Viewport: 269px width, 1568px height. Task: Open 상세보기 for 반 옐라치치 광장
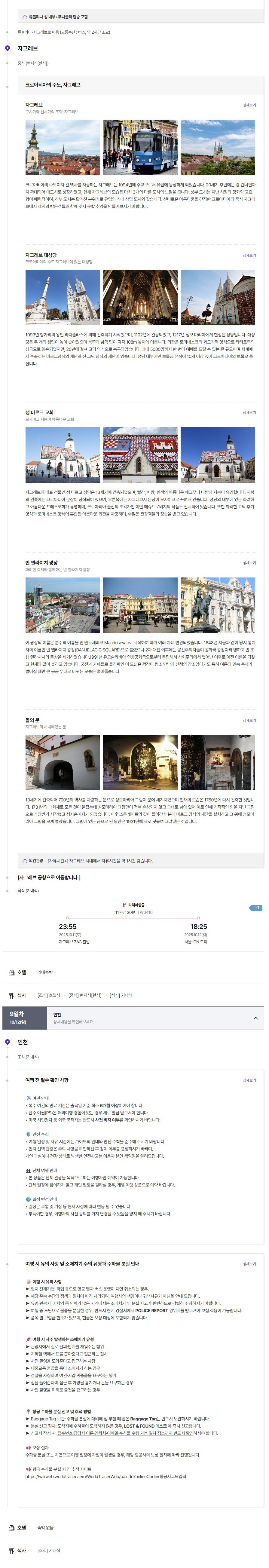pos(249,562)
